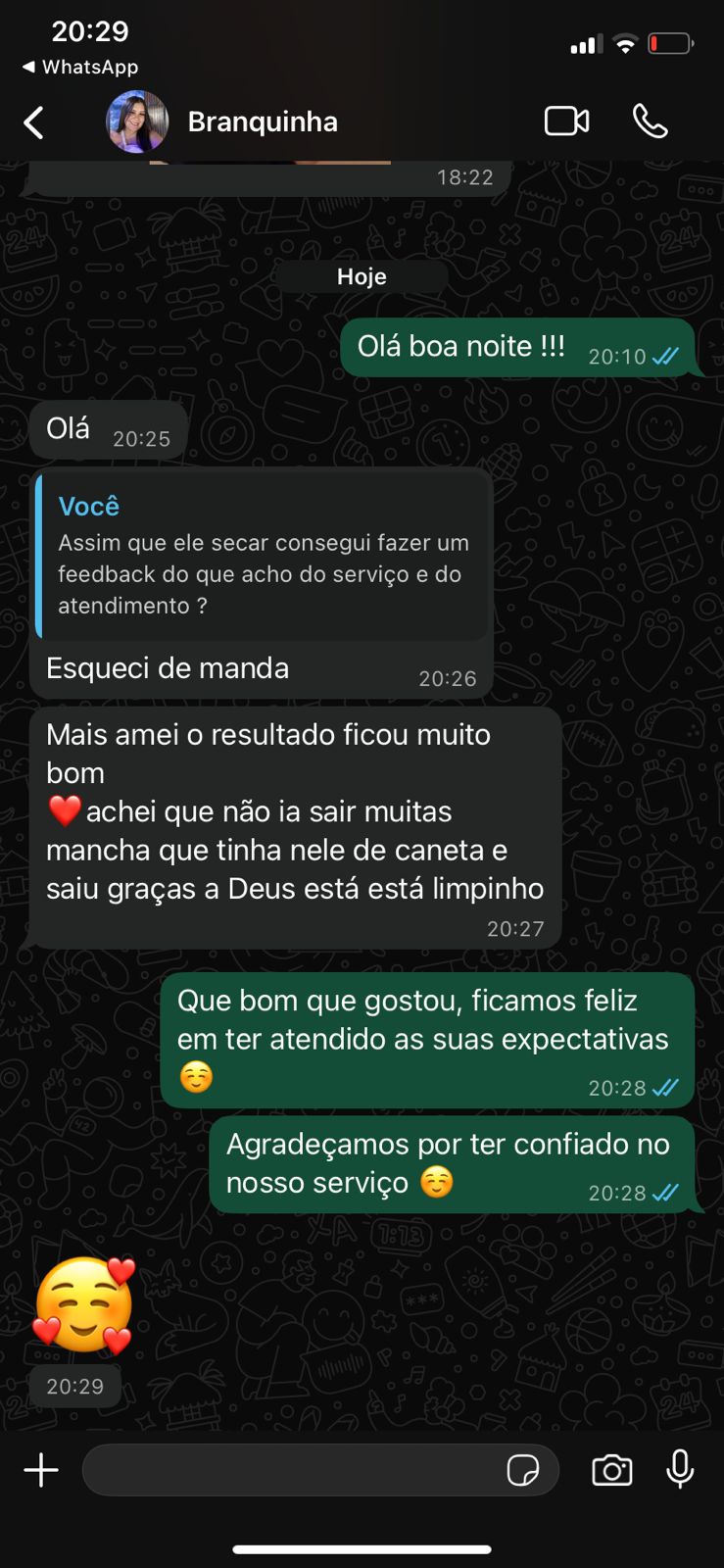This screenshot has height=1568, width=724.
Task: Tap the 'Hoje' date divider
Action: click(361, 276)
